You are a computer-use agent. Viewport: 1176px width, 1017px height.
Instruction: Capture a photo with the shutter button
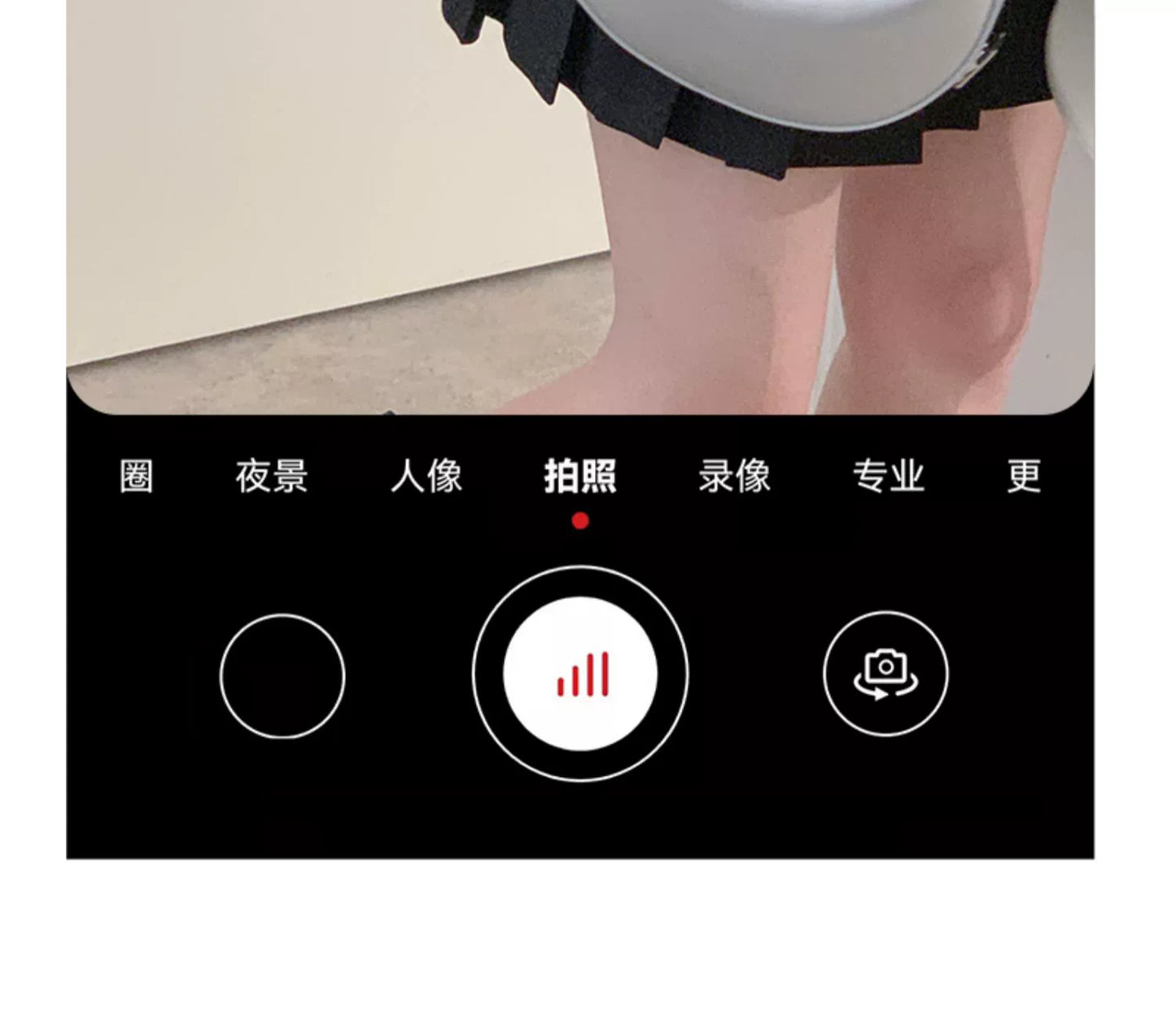pyautogui.click(x=580, y=674)
